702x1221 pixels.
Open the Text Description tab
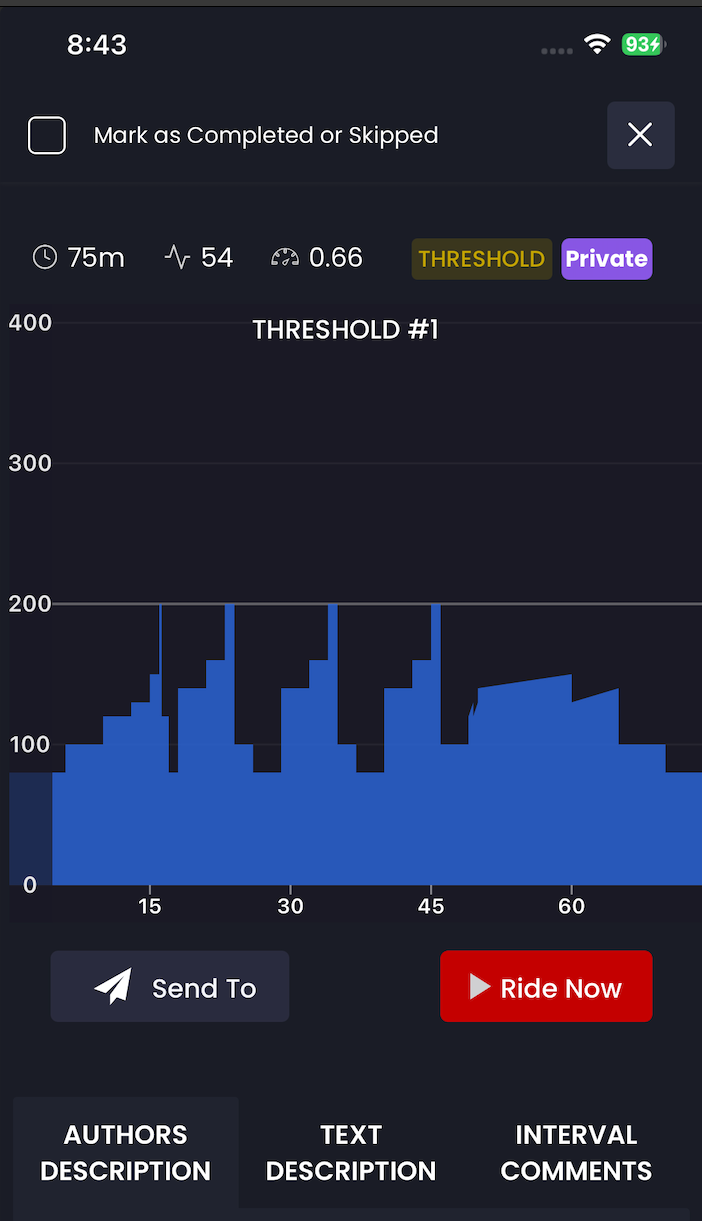click(351, 1152)
